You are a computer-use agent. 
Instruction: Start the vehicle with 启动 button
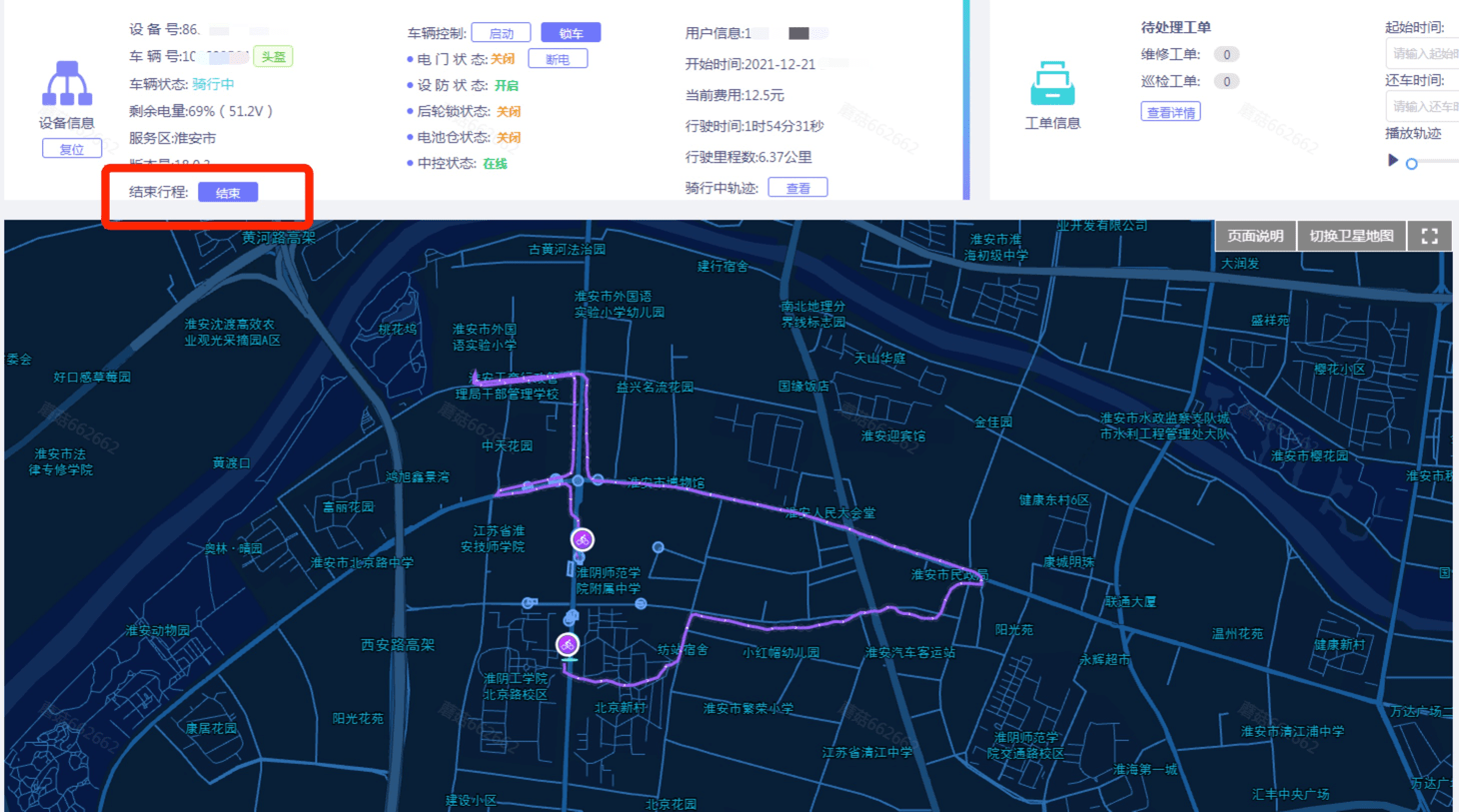pyautogui.click(x=501, y=33)
